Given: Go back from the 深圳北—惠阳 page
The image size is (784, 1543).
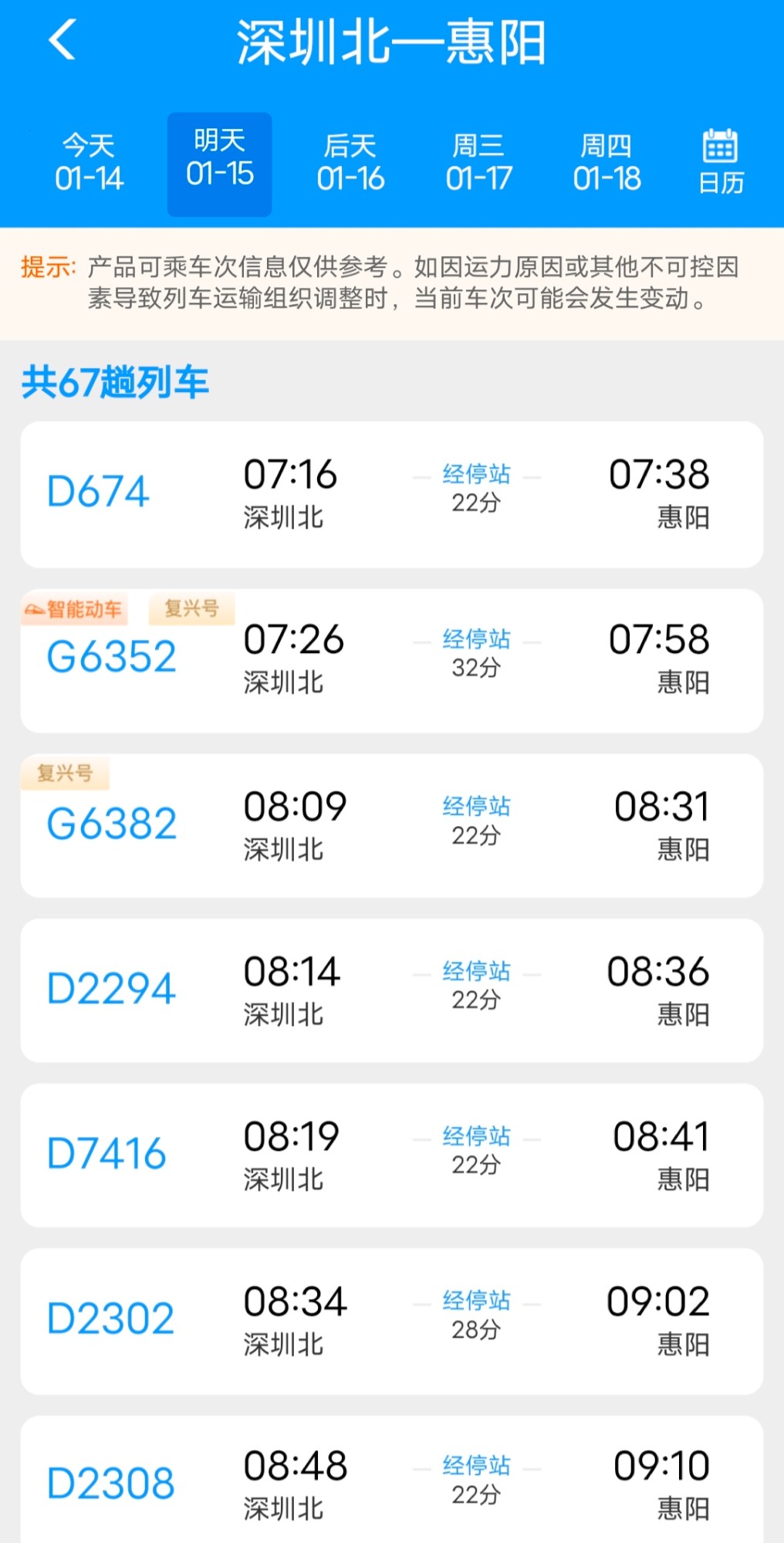Looking at the screenshot, I should (x=62, y=40).
